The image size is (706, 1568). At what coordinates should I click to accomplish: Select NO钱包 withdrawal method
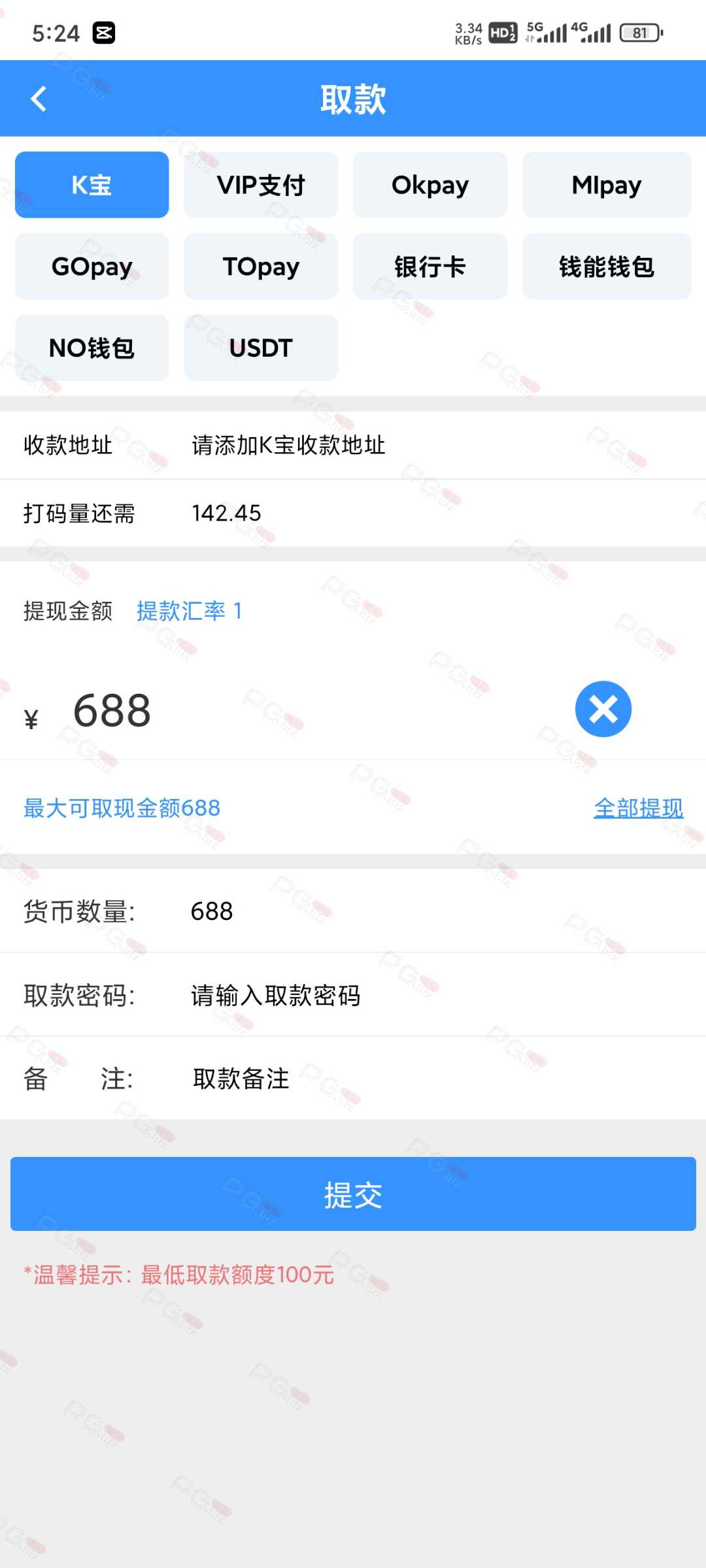92,348
